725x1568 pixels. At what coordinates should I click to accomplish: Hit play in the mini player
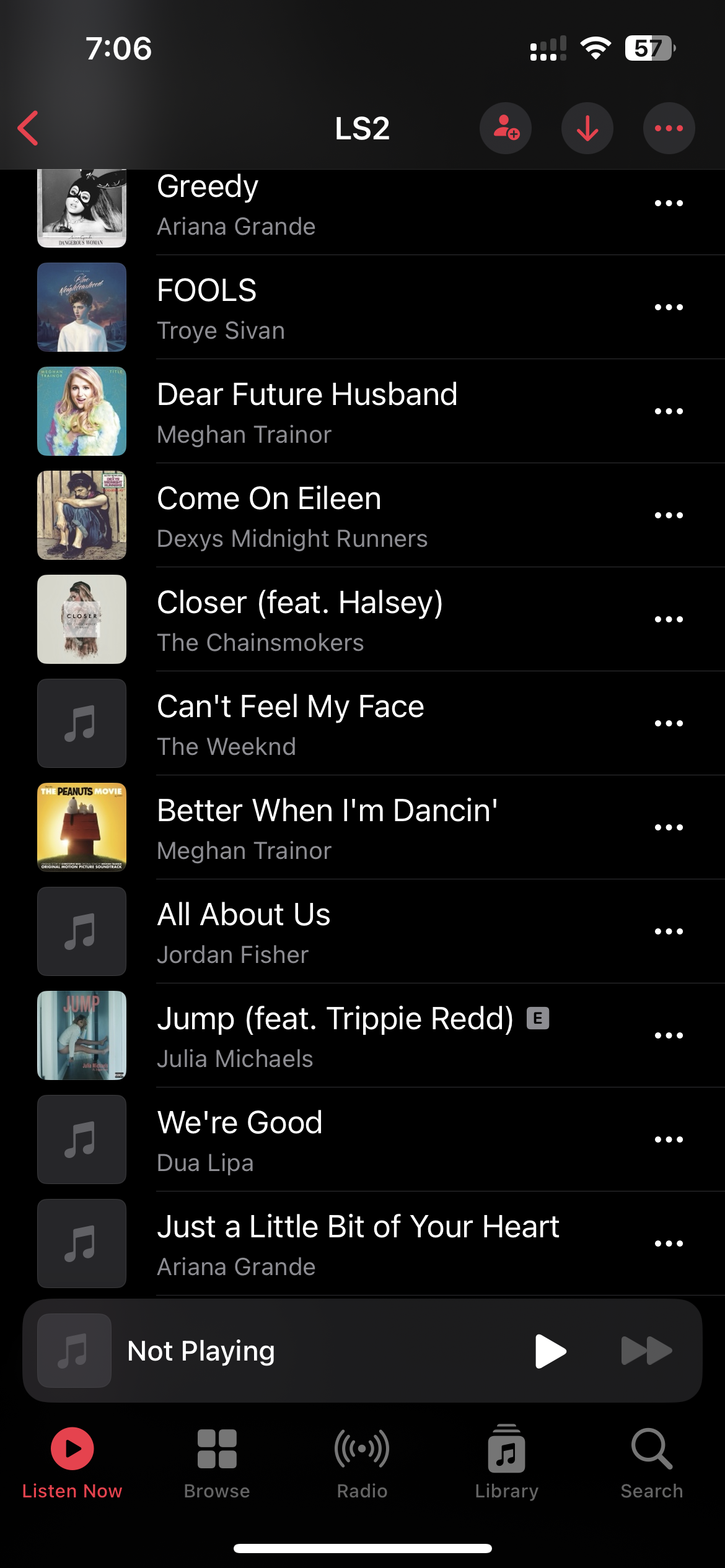point(551,1351)
